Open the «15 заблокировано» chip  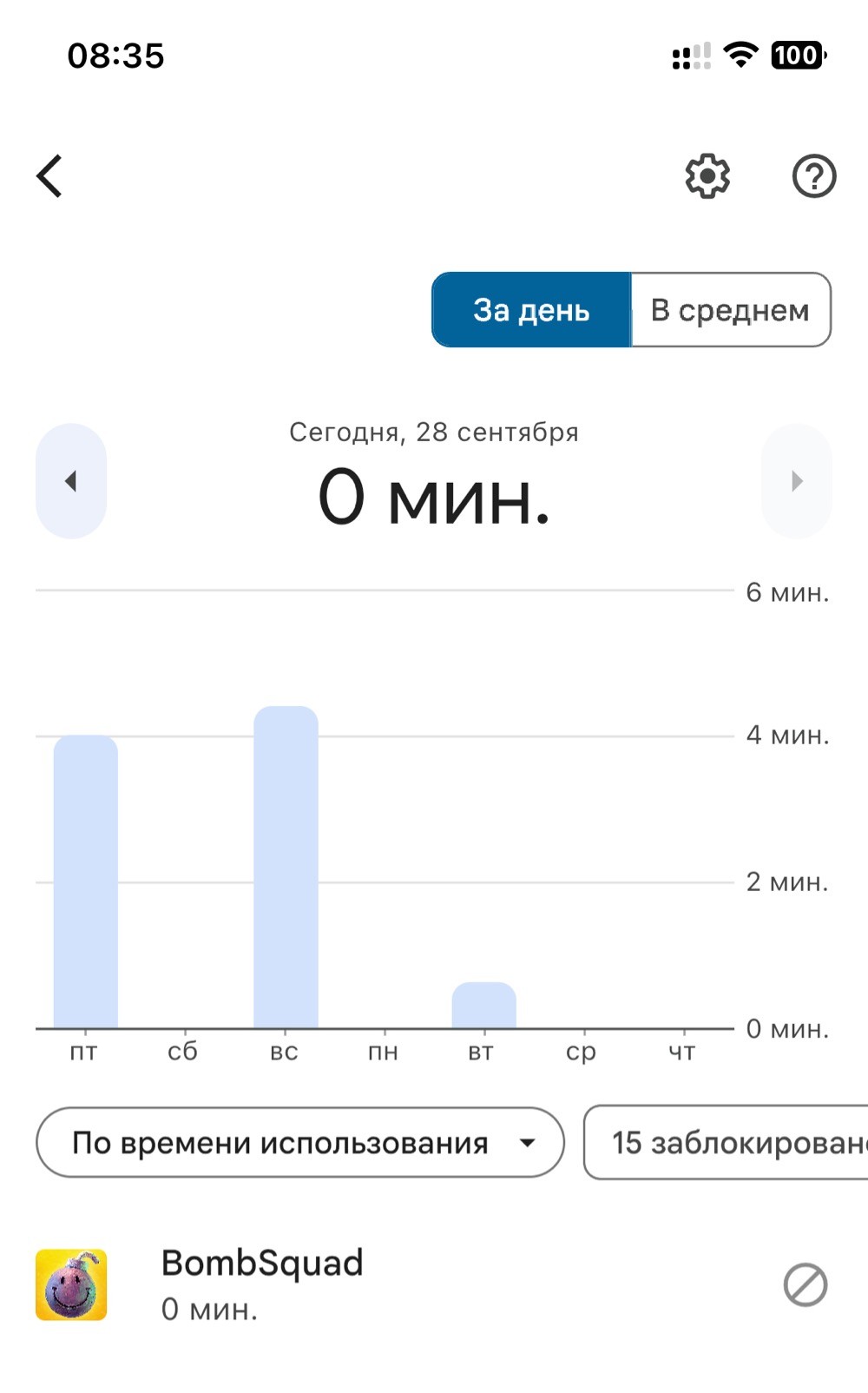click(727, 1142)
